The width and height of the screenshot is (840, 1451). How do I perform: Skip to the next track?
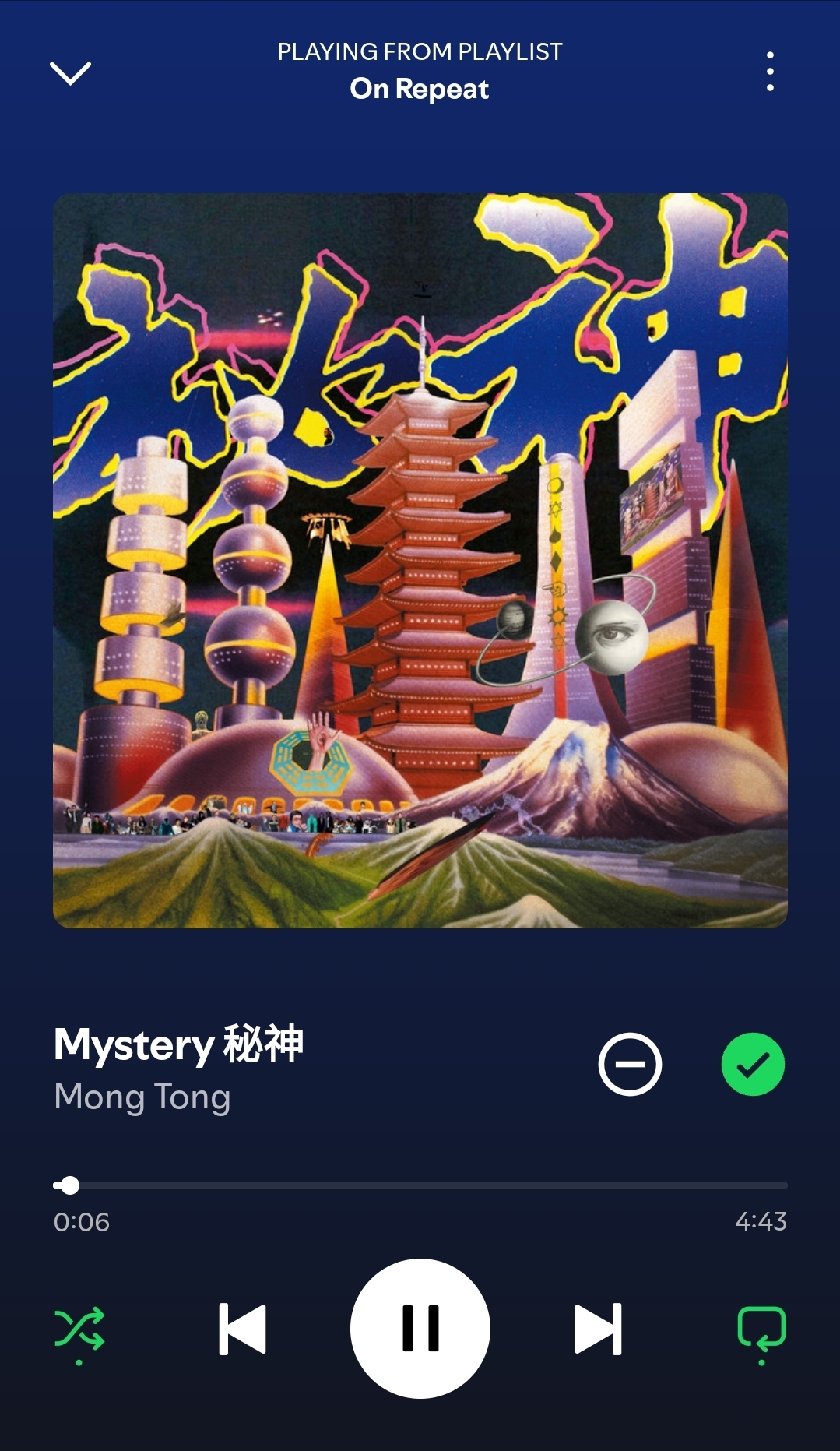click(x=598, y=1329)
